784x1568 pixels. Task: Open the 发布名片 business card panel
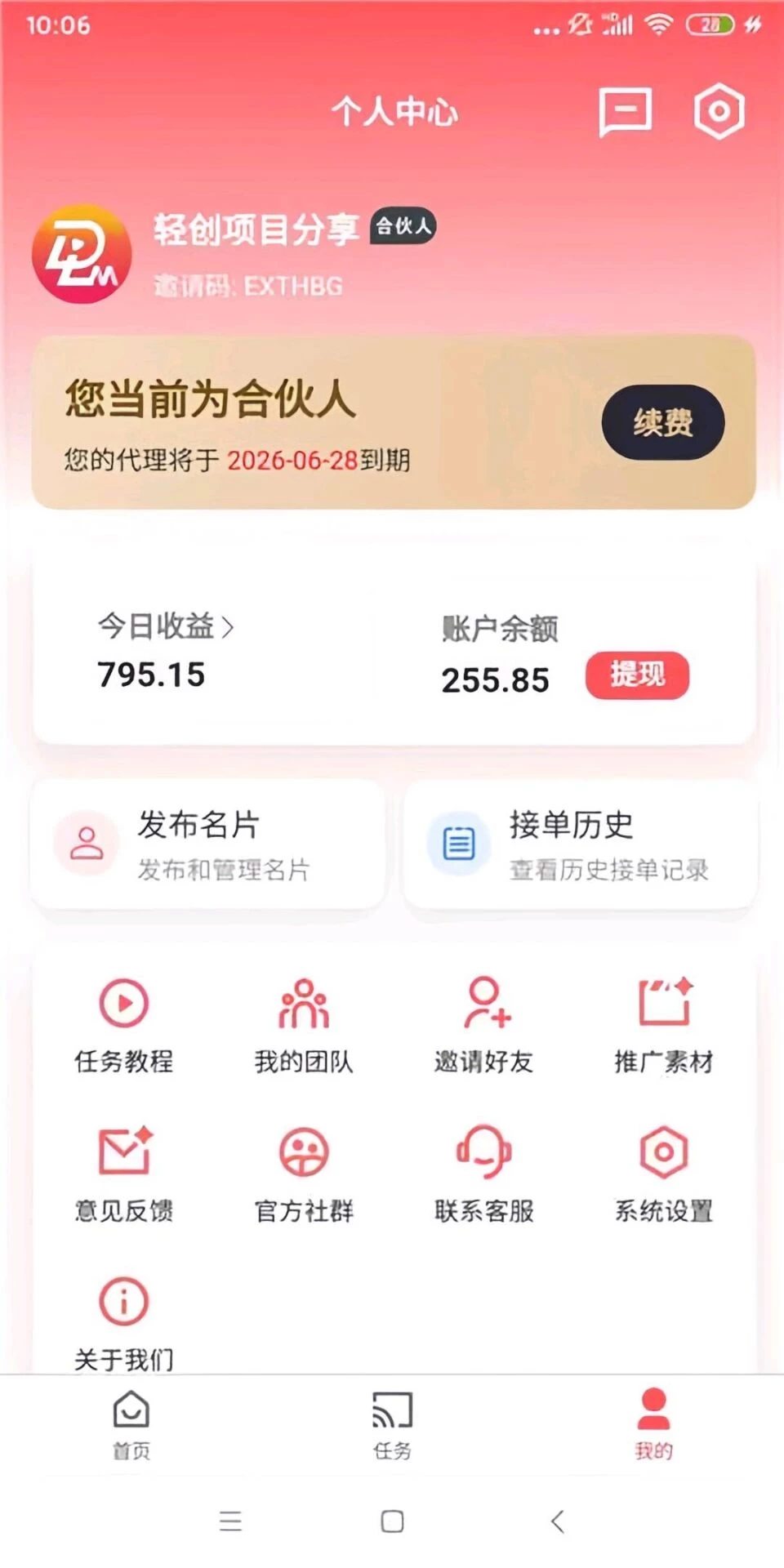pos(207,844)
